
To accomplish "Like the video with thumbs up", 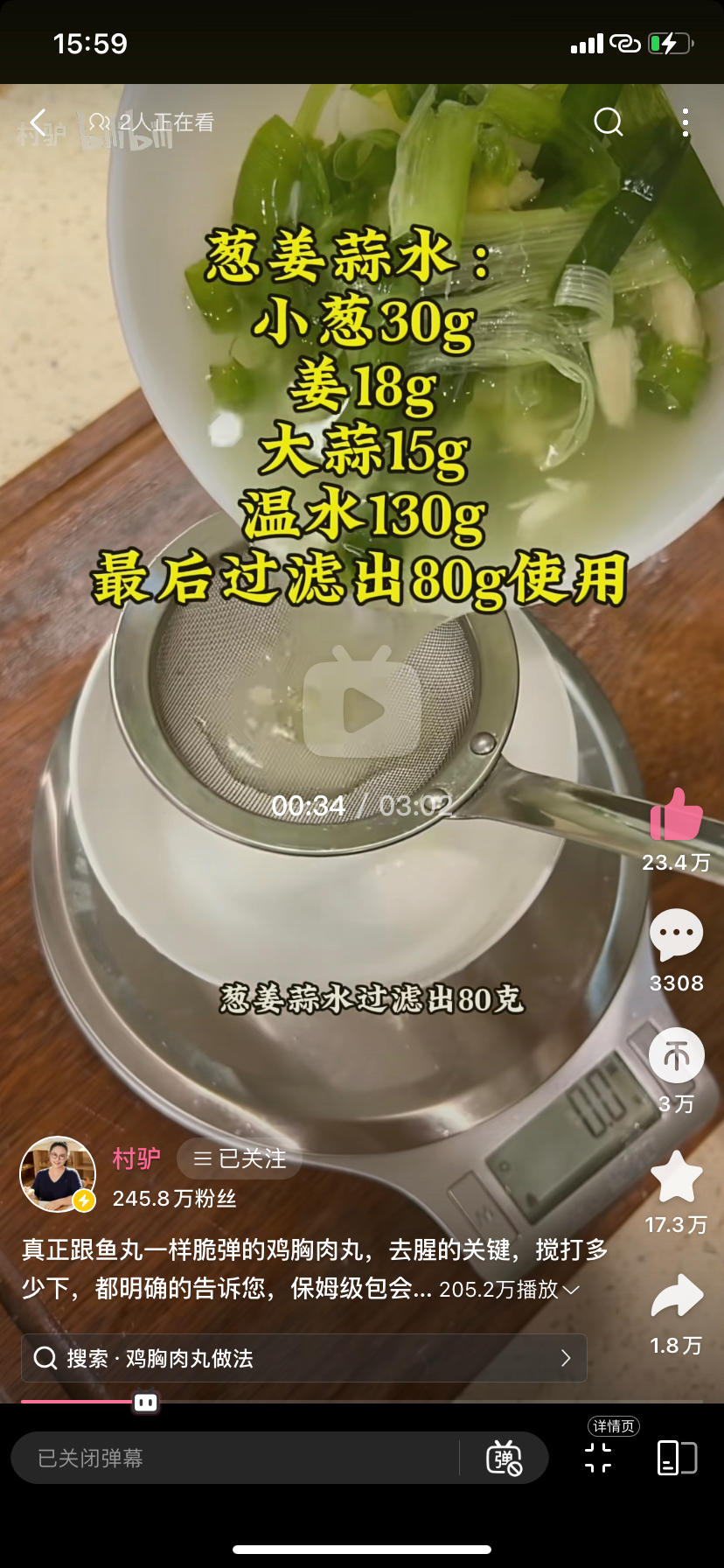I will tap(676, 815).
